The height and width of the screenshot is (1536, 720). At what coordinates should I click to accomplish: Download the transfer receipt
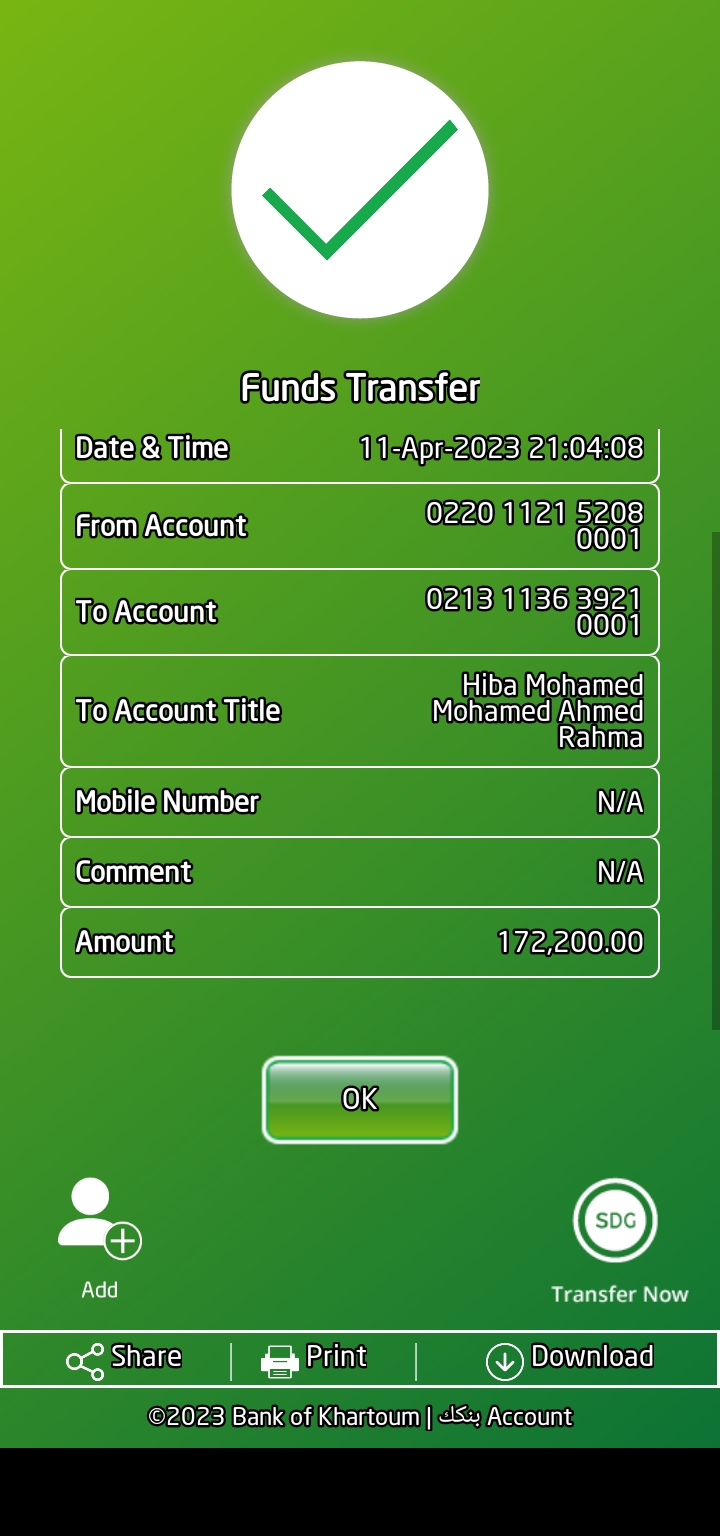click(569, 1358)
